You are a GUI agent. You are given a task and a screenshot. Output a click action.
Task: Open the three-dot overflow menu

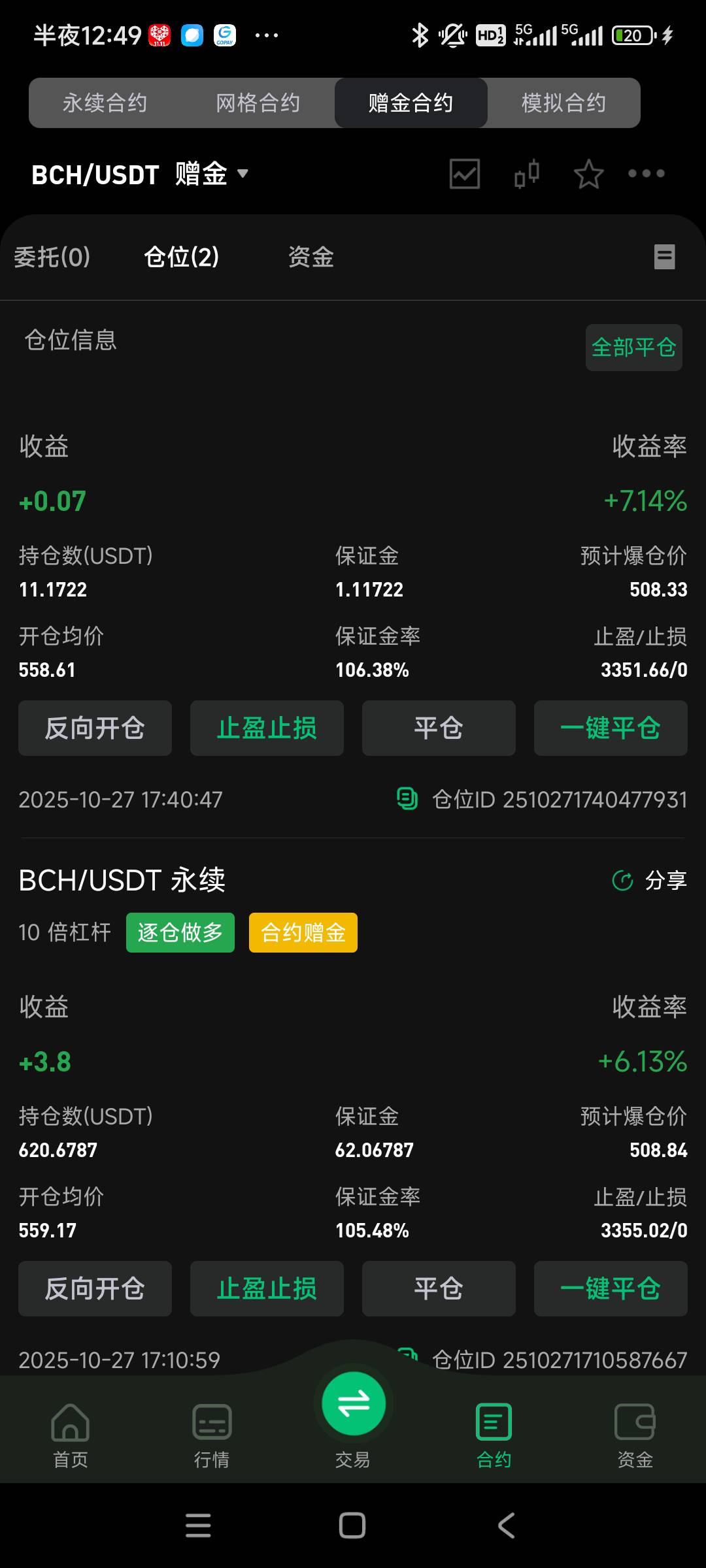[647, 173]
